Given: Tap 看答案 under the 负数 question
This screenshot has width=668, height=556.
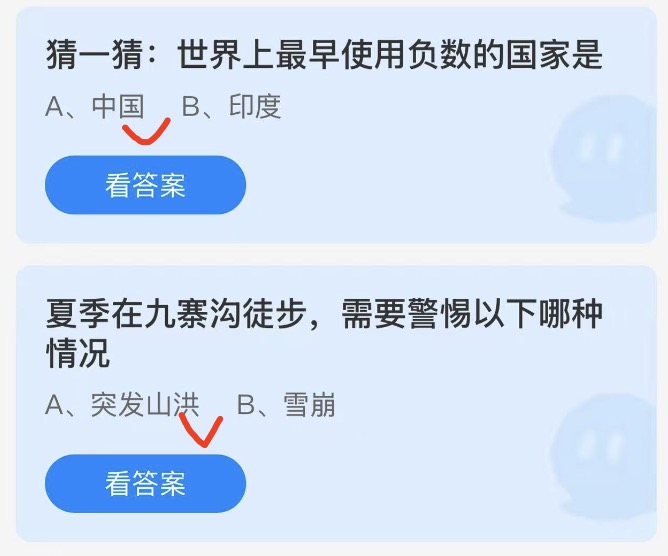Looking at the screenshot, I should point(145,185).
